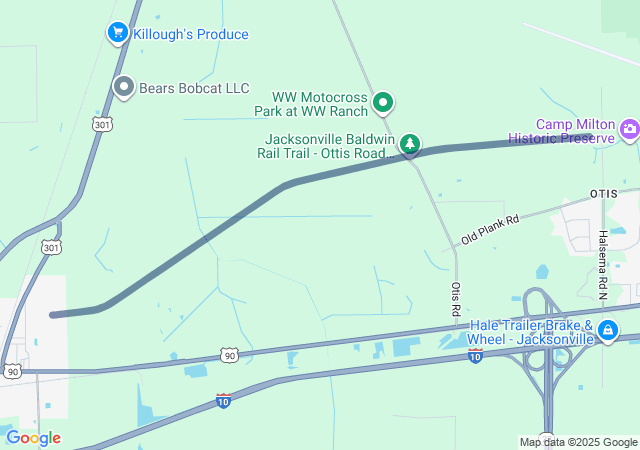Open Hale Trailer Brake & Wheel marker

click(x=607, y=331)
